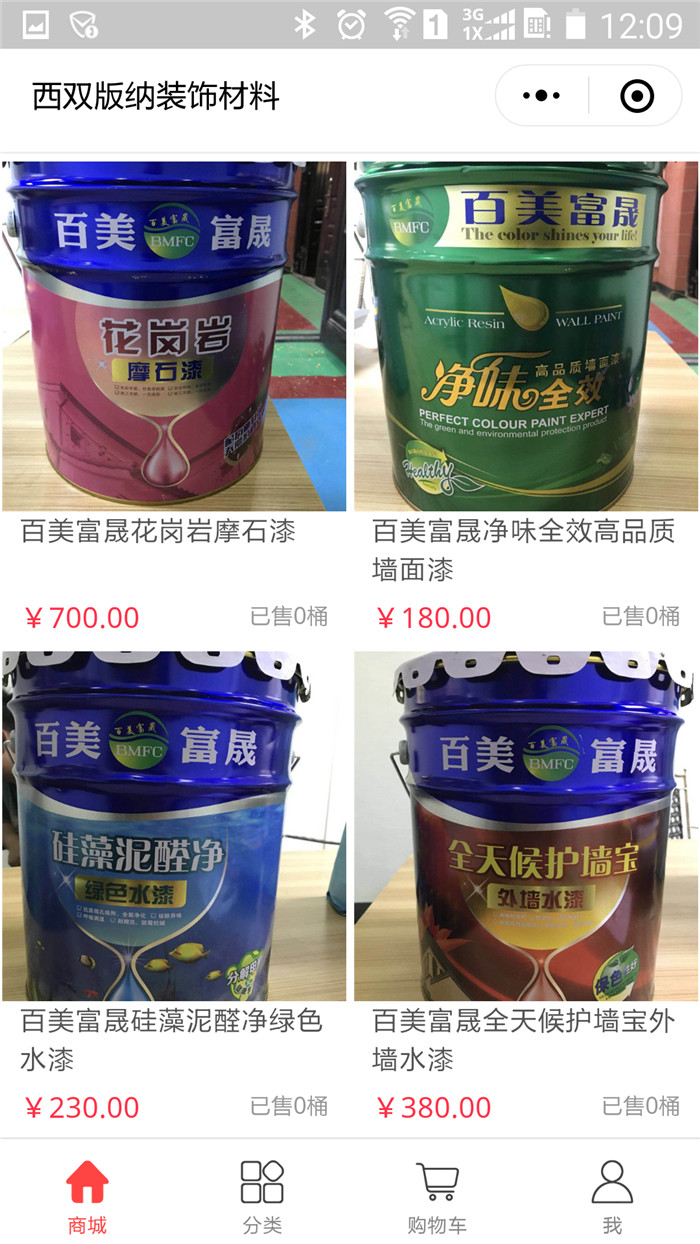
Task: Go to the 分类 tab
Action: point(262,1196)
